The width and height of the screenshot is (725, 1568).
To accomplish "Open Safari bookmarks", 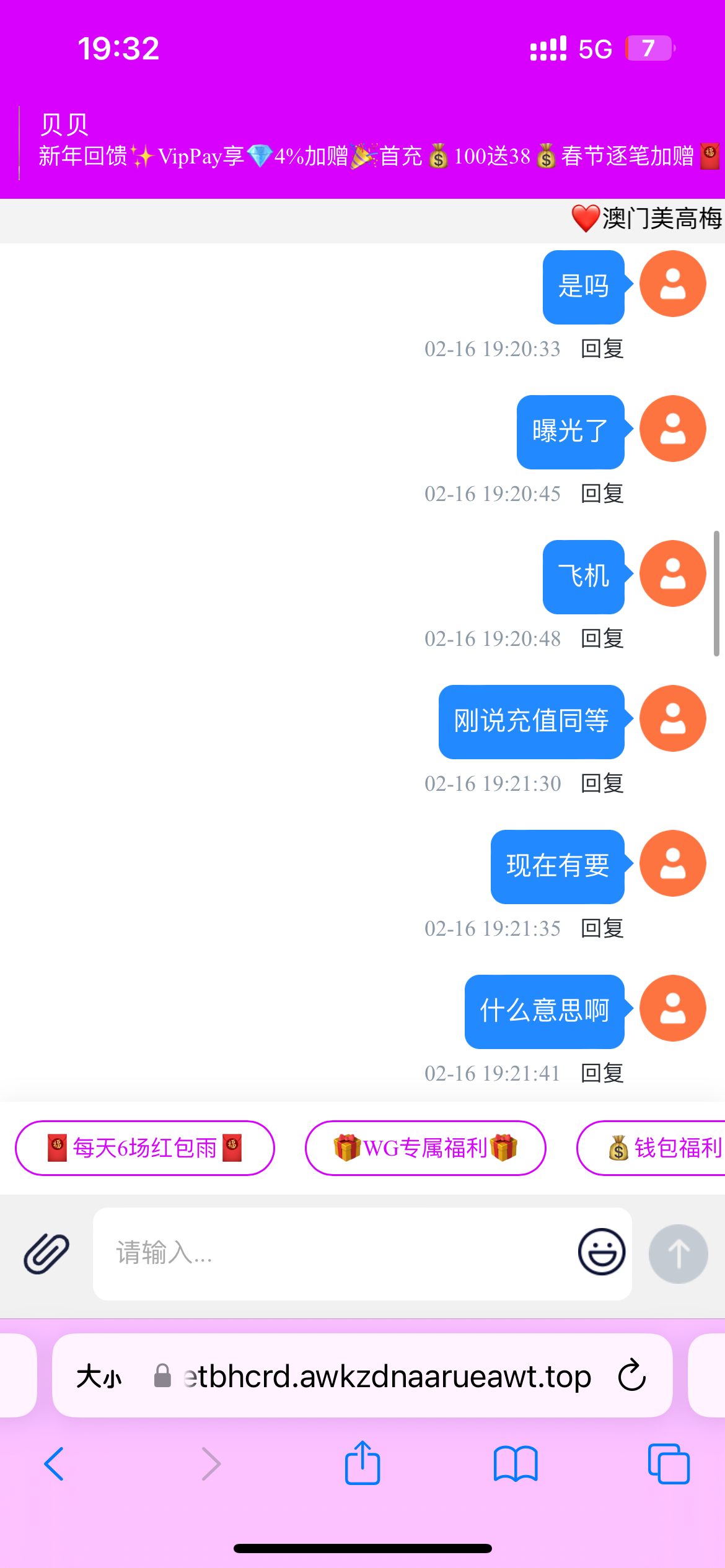I will tap(516, 1464).
